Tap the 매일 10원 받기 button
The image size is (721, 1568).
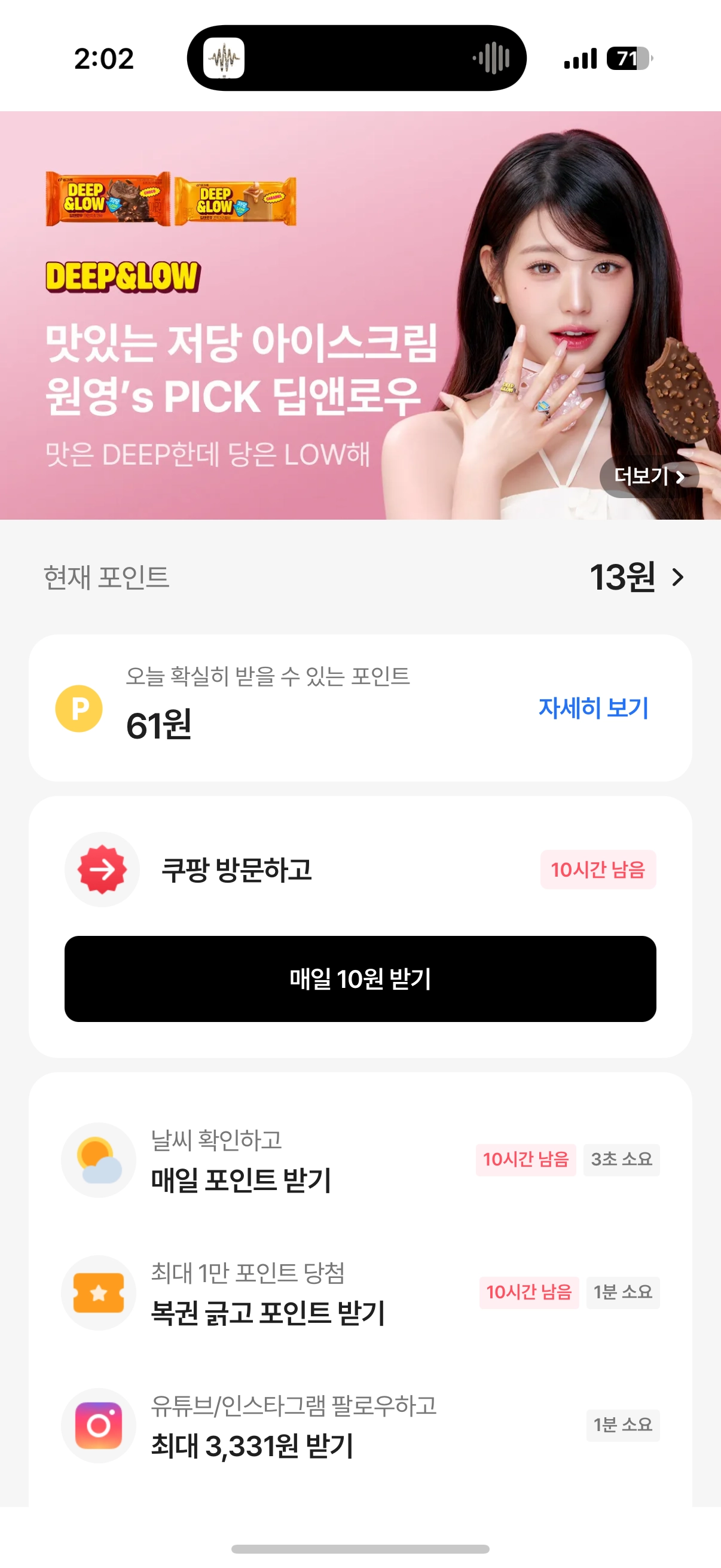360,979
